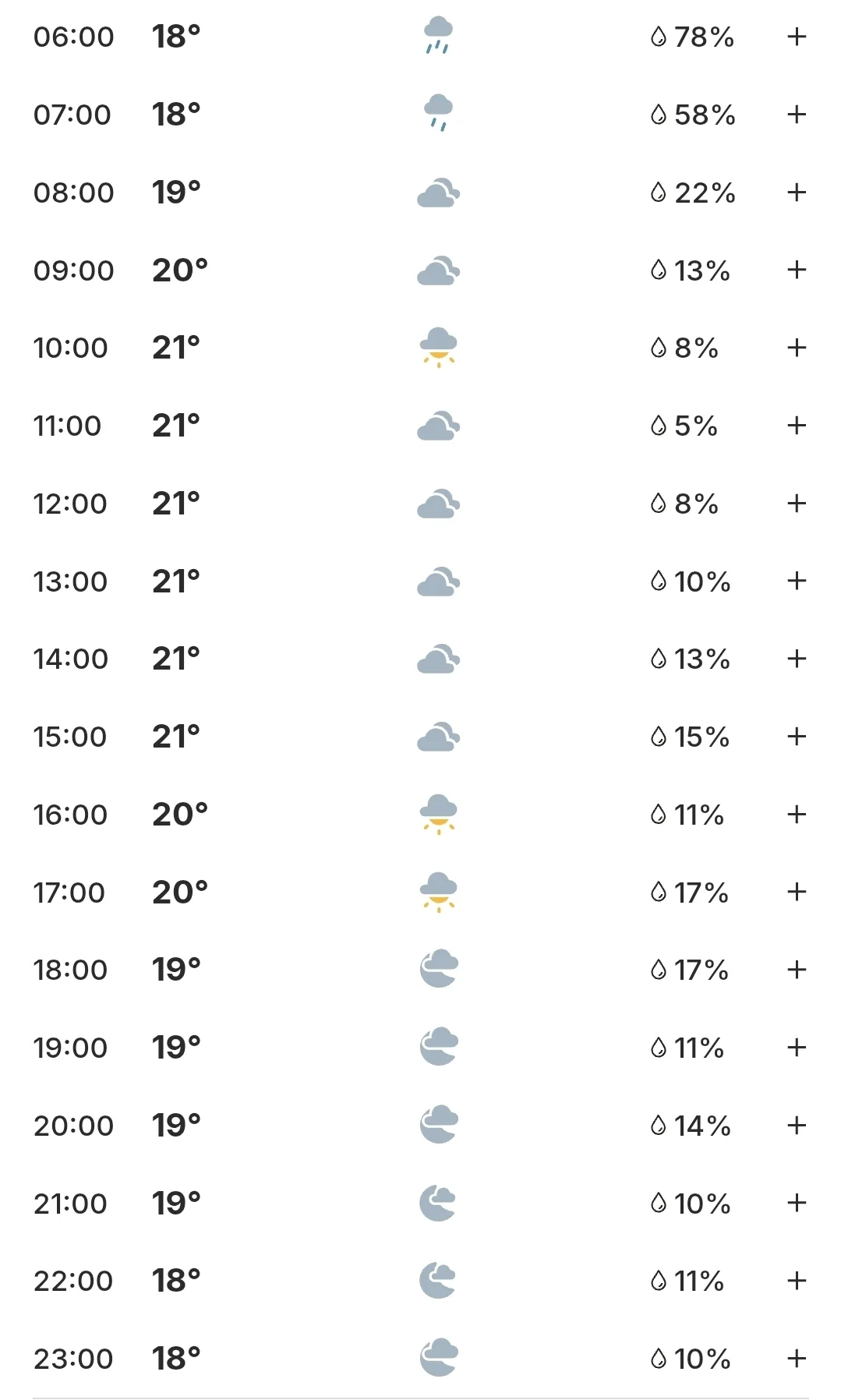Open the 13:00 forecast details
841x1400 pixels.
(796, 581)
